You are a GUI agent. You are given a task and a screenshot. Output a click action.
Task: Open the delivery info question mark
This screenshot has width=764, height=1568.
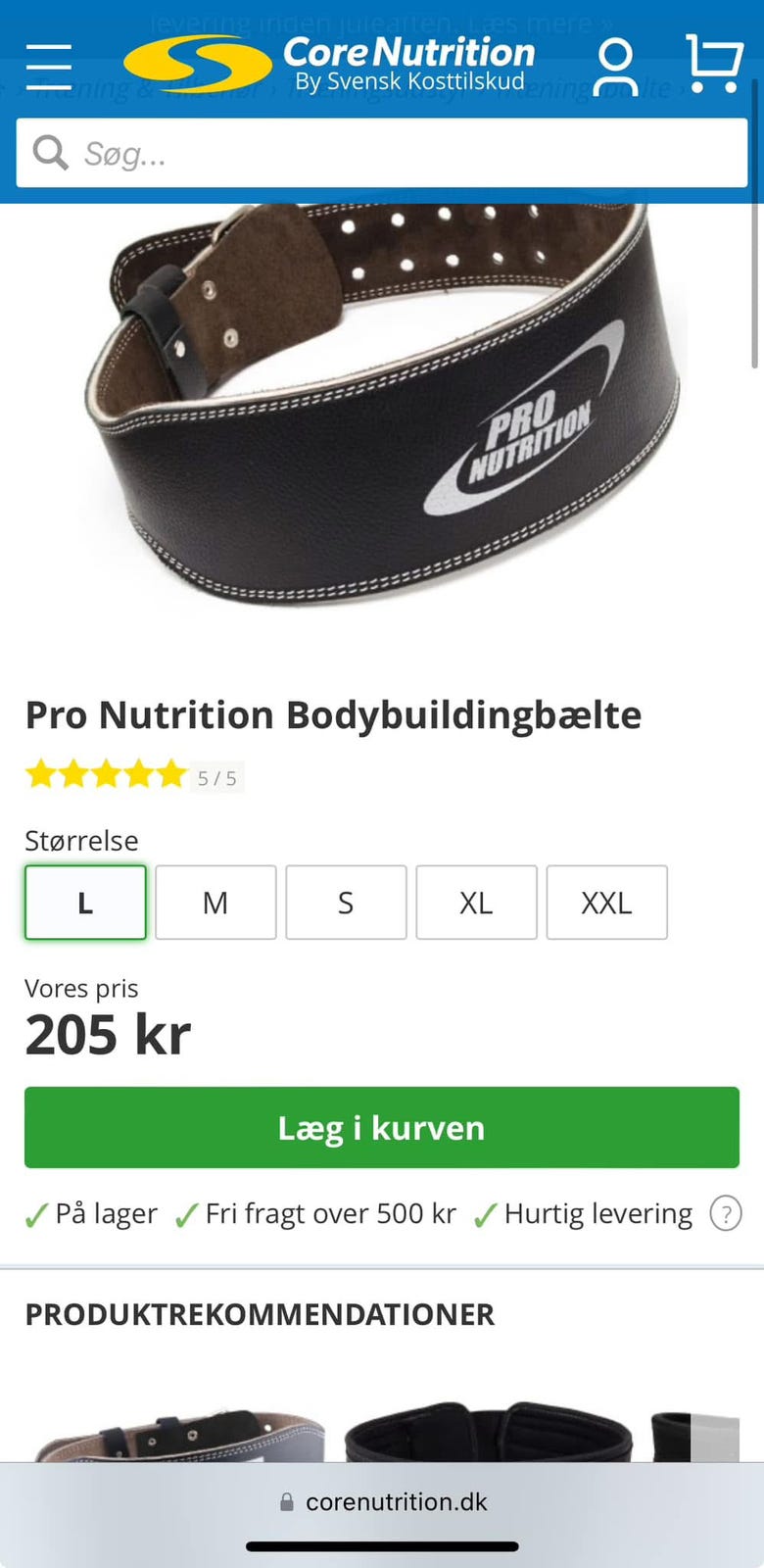tap(725, 1214)
